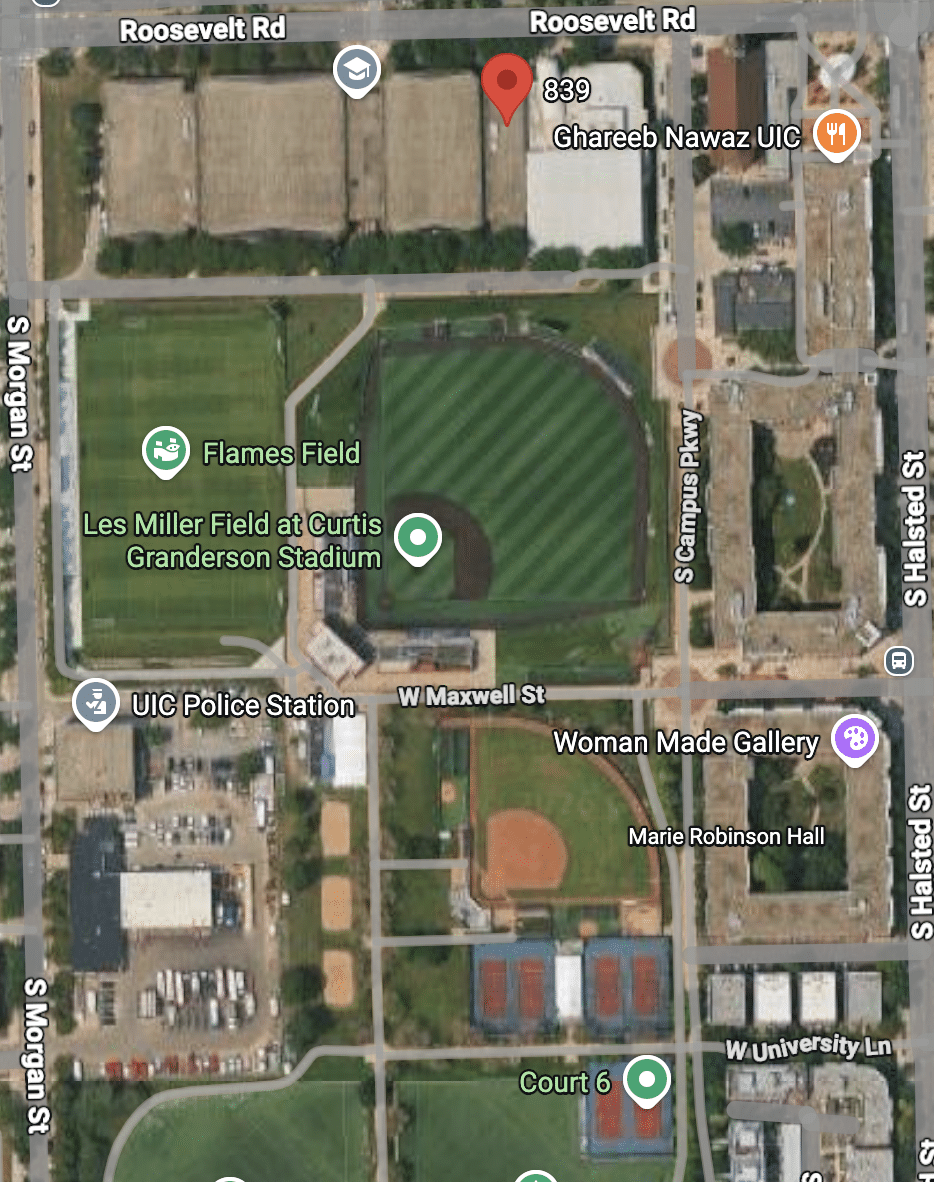Tap the UIC Police Station marker
The image size is (934, 1182).
pyautogui.click(x=96, y=705)
